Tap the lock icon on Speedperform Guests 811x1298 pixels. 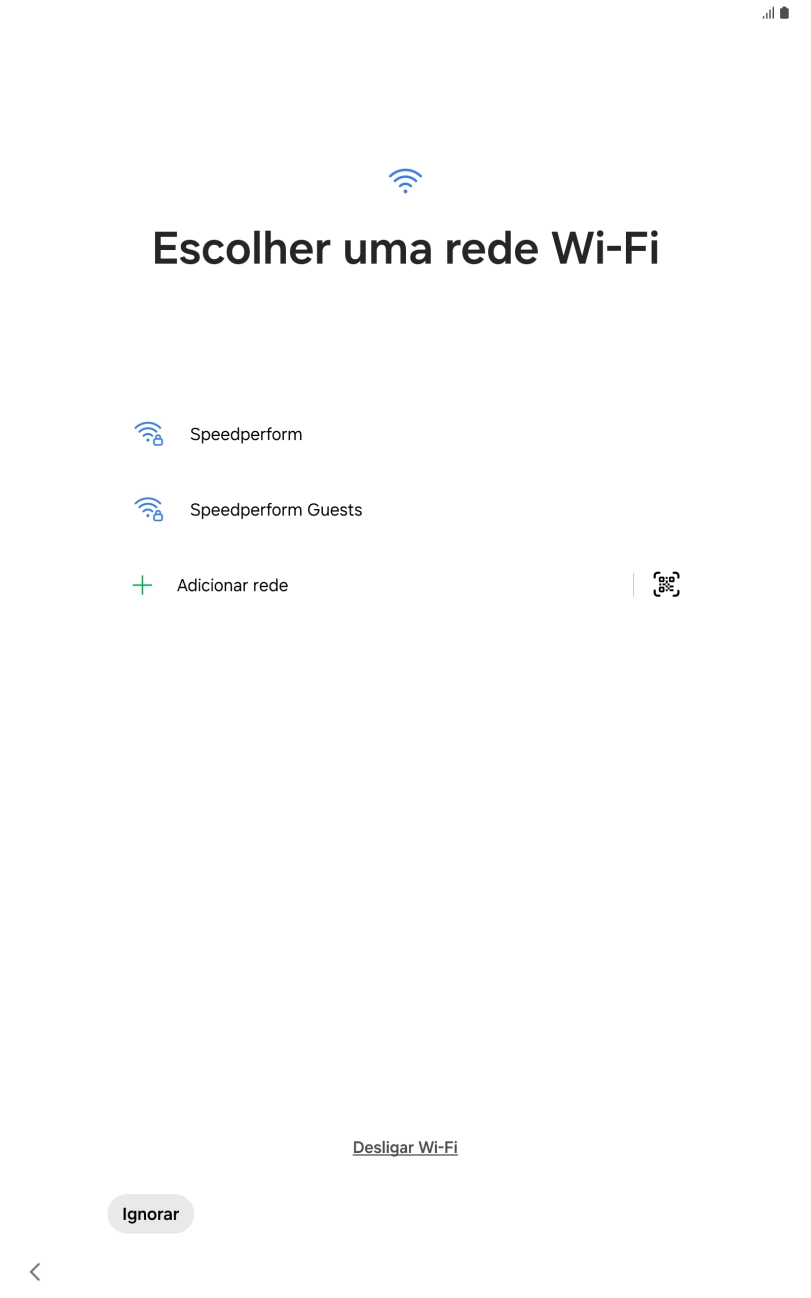(159, 516)
